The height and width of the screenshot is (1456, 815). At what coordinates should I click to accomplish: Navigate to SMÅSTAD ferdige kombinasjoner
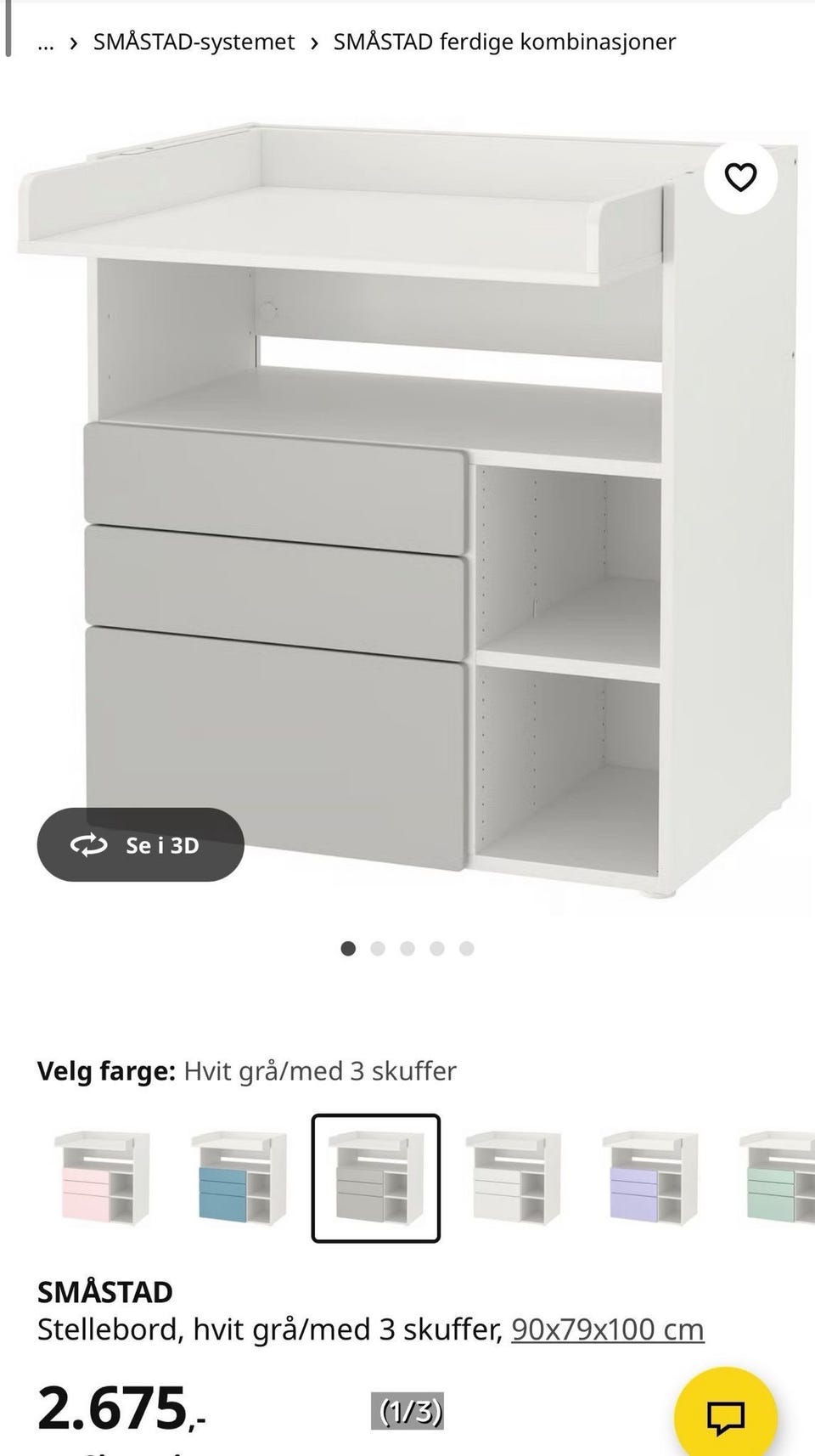[x=504, y=41]
